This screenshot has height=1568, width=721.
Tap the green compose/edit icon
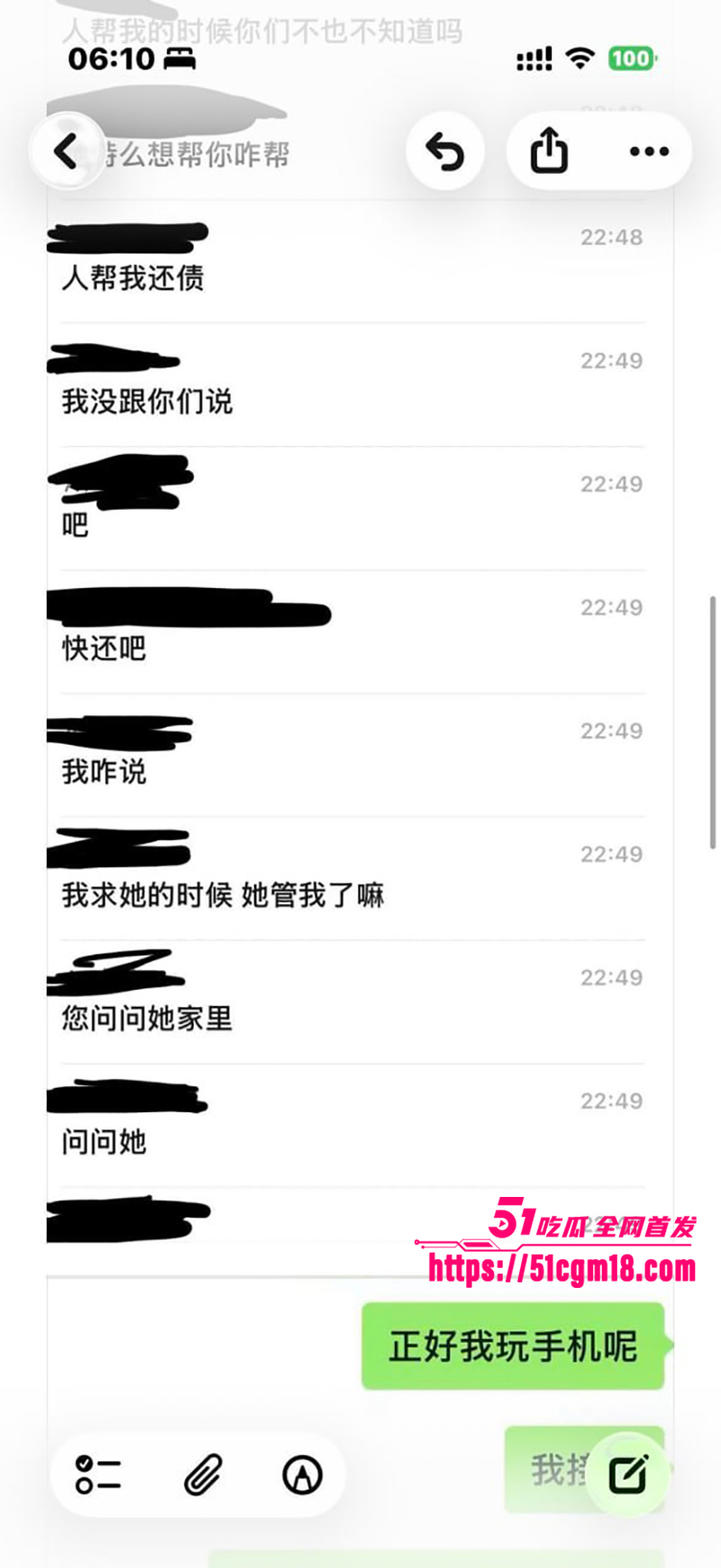click(629, 1473)
